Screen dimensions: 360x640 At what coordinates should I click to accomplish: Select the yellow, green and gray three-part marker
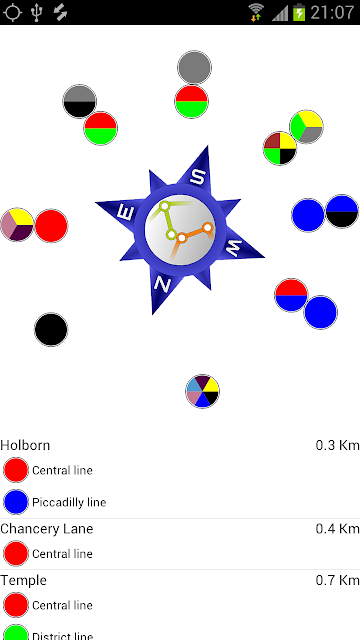tap(307, 127)
